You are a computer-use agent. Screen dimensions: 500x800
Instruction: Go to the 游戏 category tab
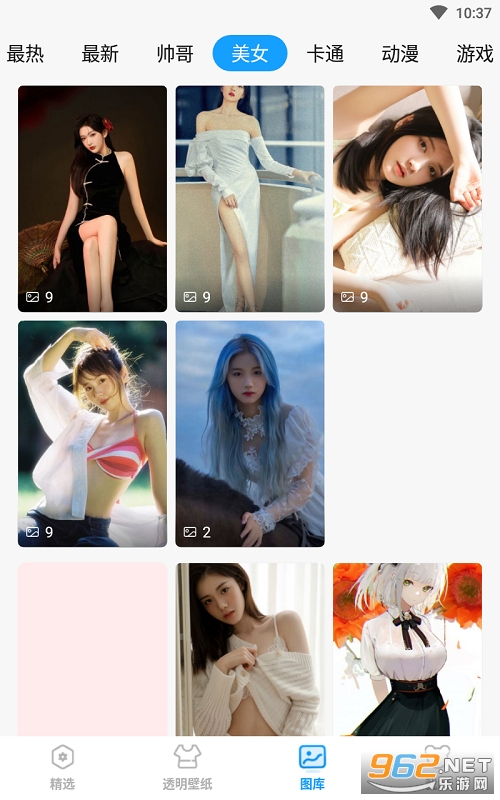pos(475,54)
